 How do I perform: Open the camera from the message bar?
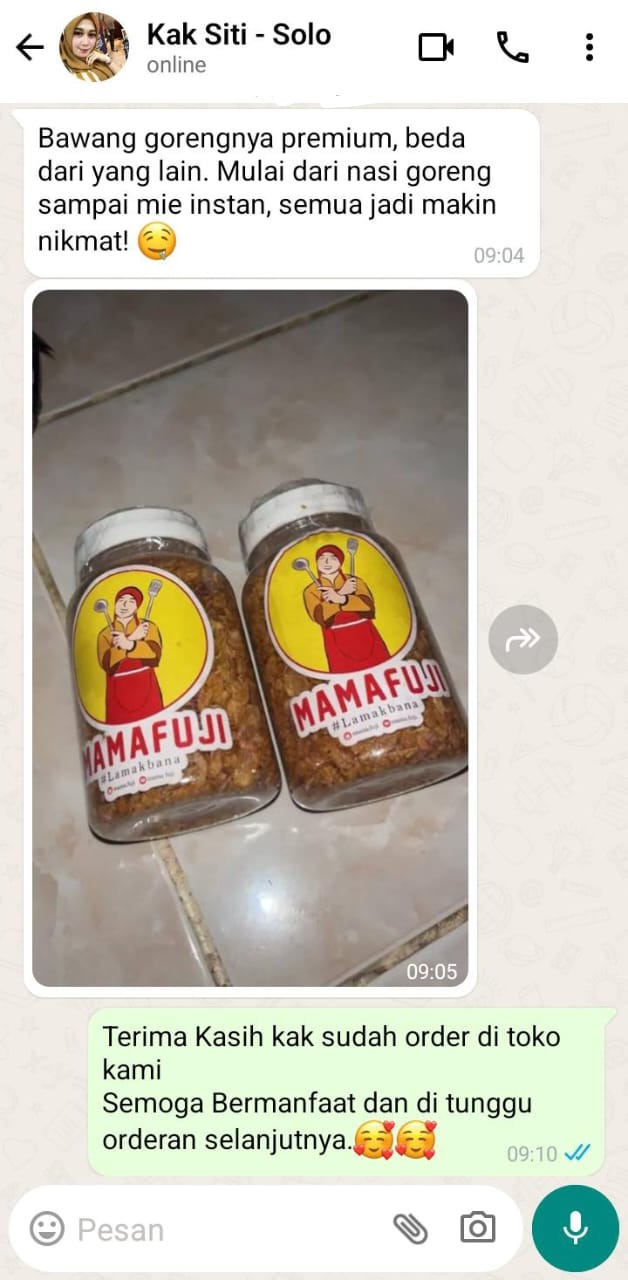click(x=477, y=1228)
